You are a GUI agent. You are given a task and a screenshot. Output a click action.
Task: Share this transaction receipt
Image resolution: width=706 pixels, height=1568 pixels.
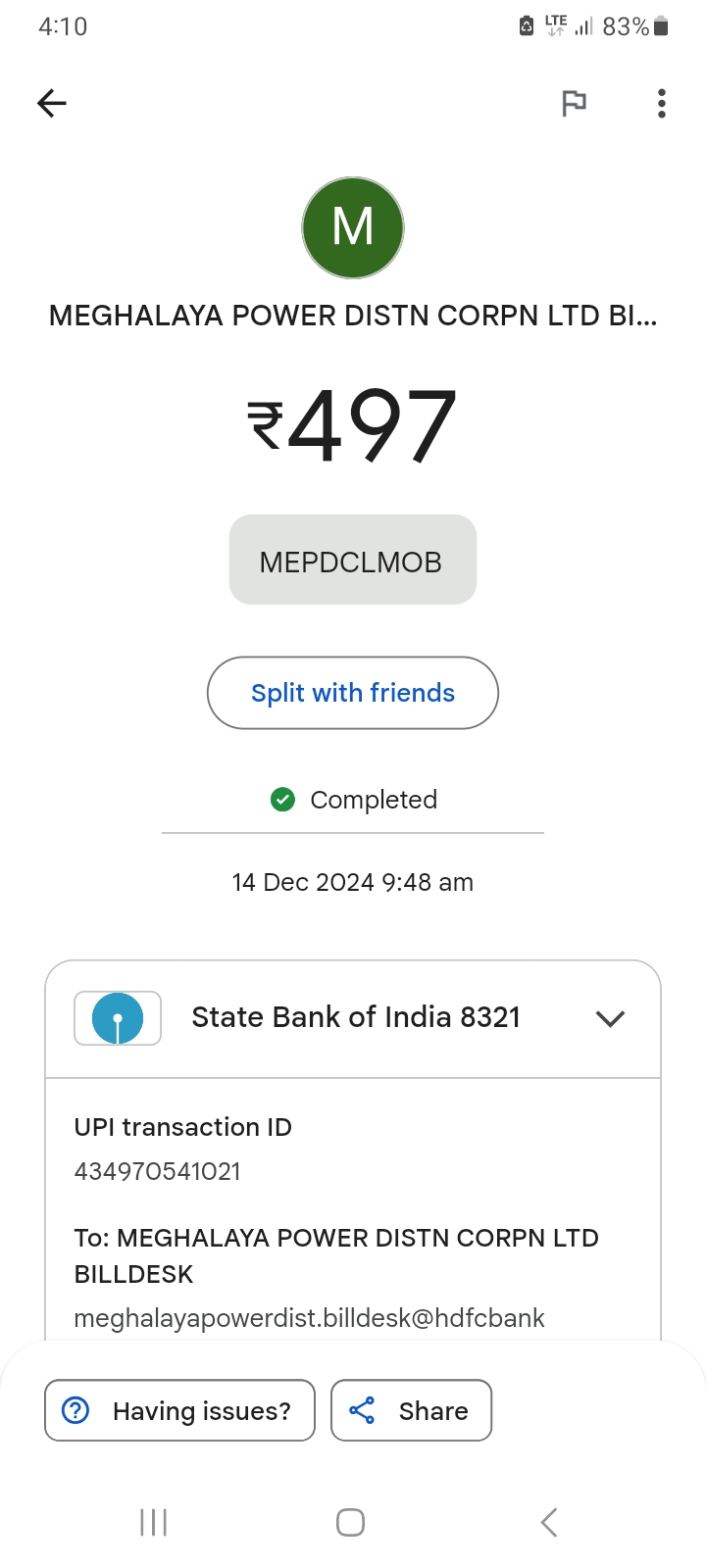point(411,1410)
